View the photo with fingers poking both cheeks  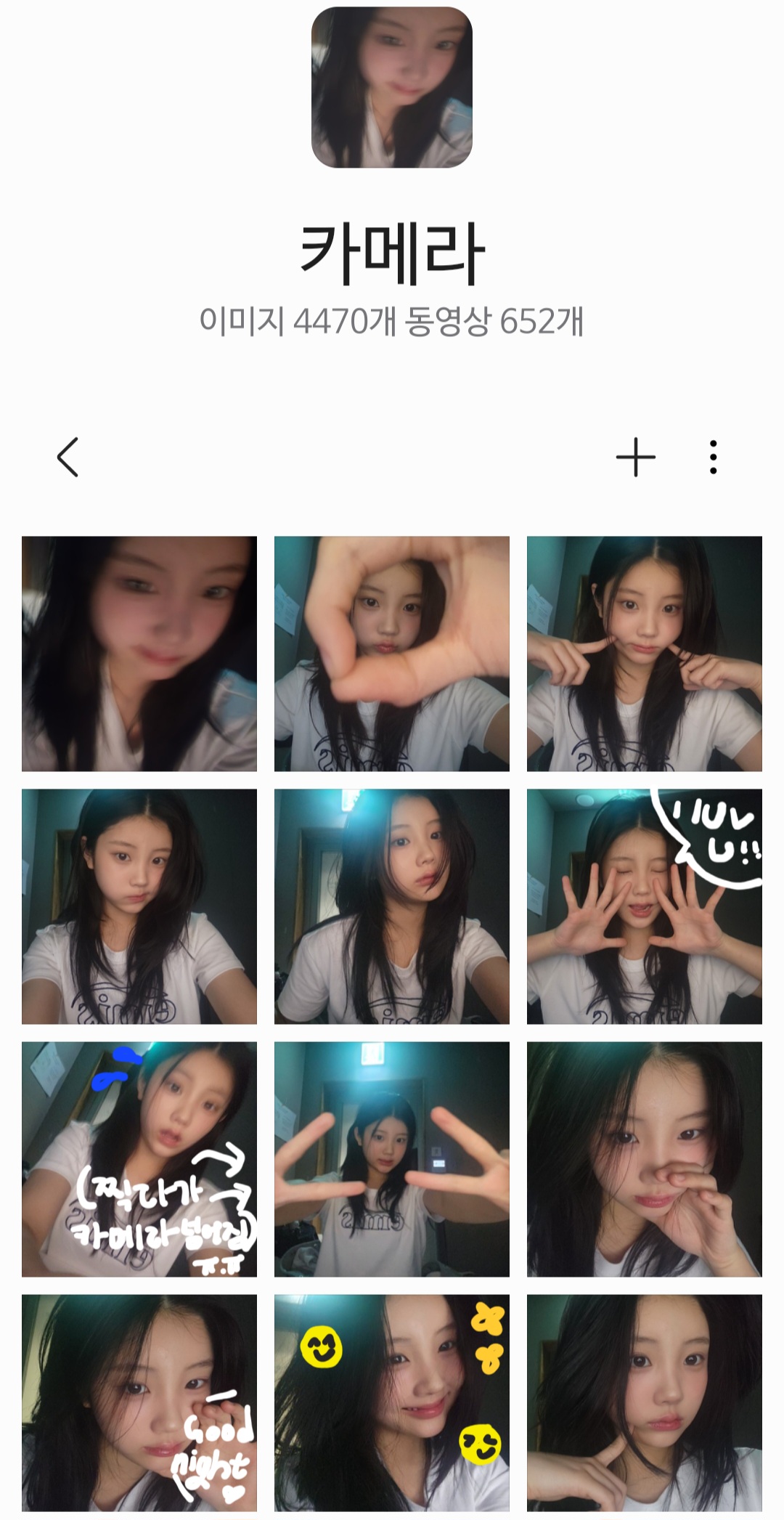645,654
